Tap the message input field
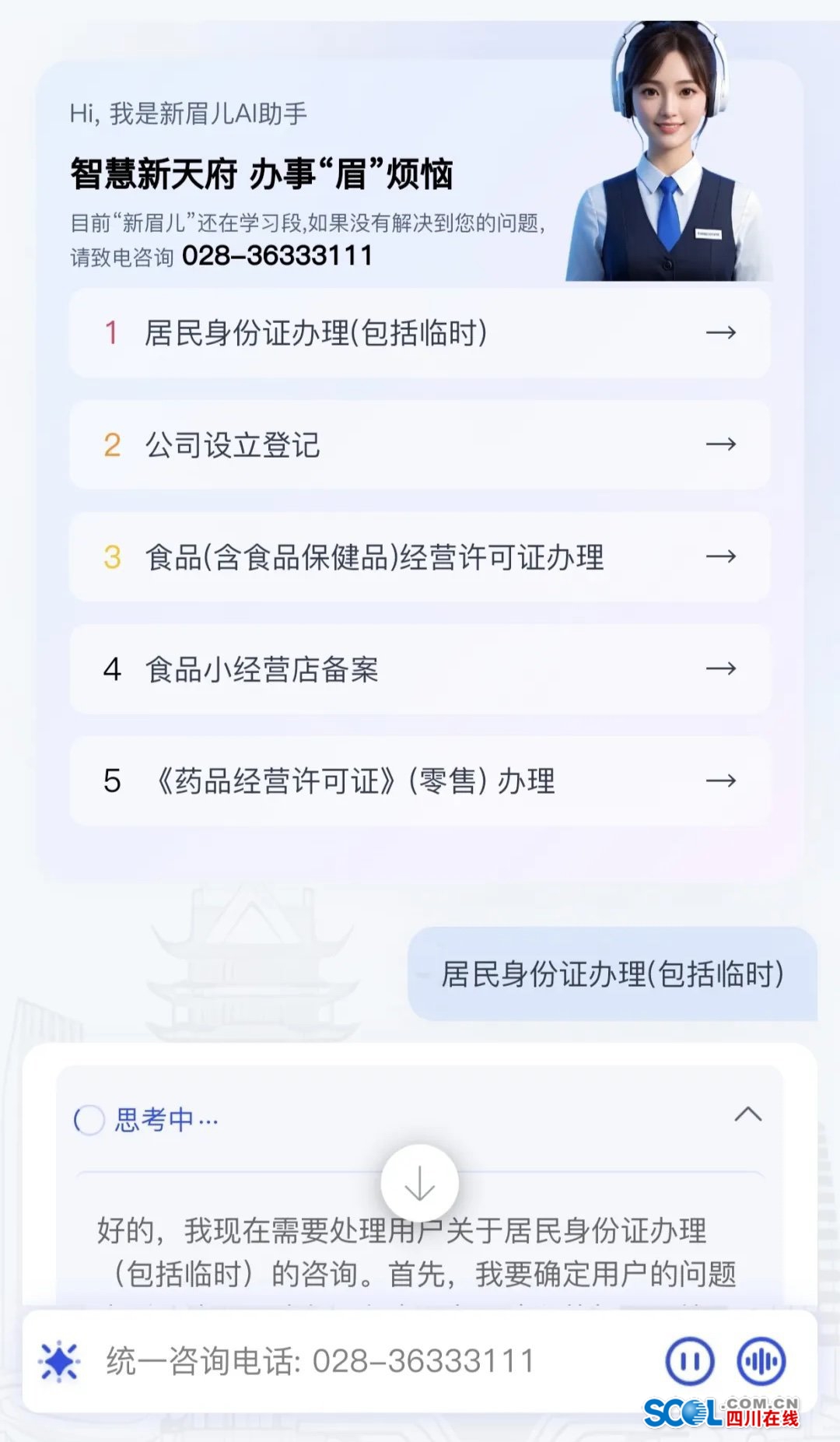Screen dimensions: 840x1442 pos(373,1361)
